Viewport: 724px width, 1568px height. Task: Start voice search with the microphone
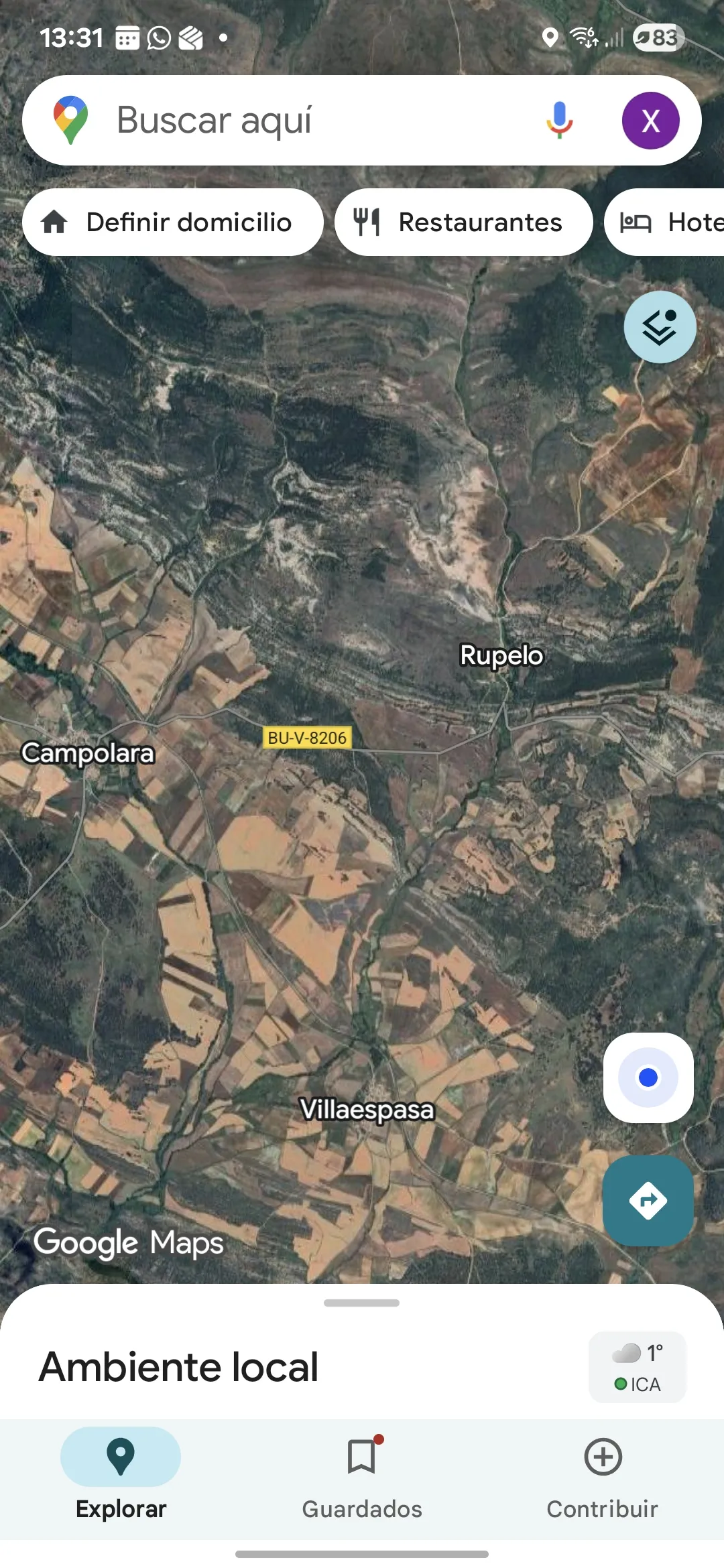559,121
